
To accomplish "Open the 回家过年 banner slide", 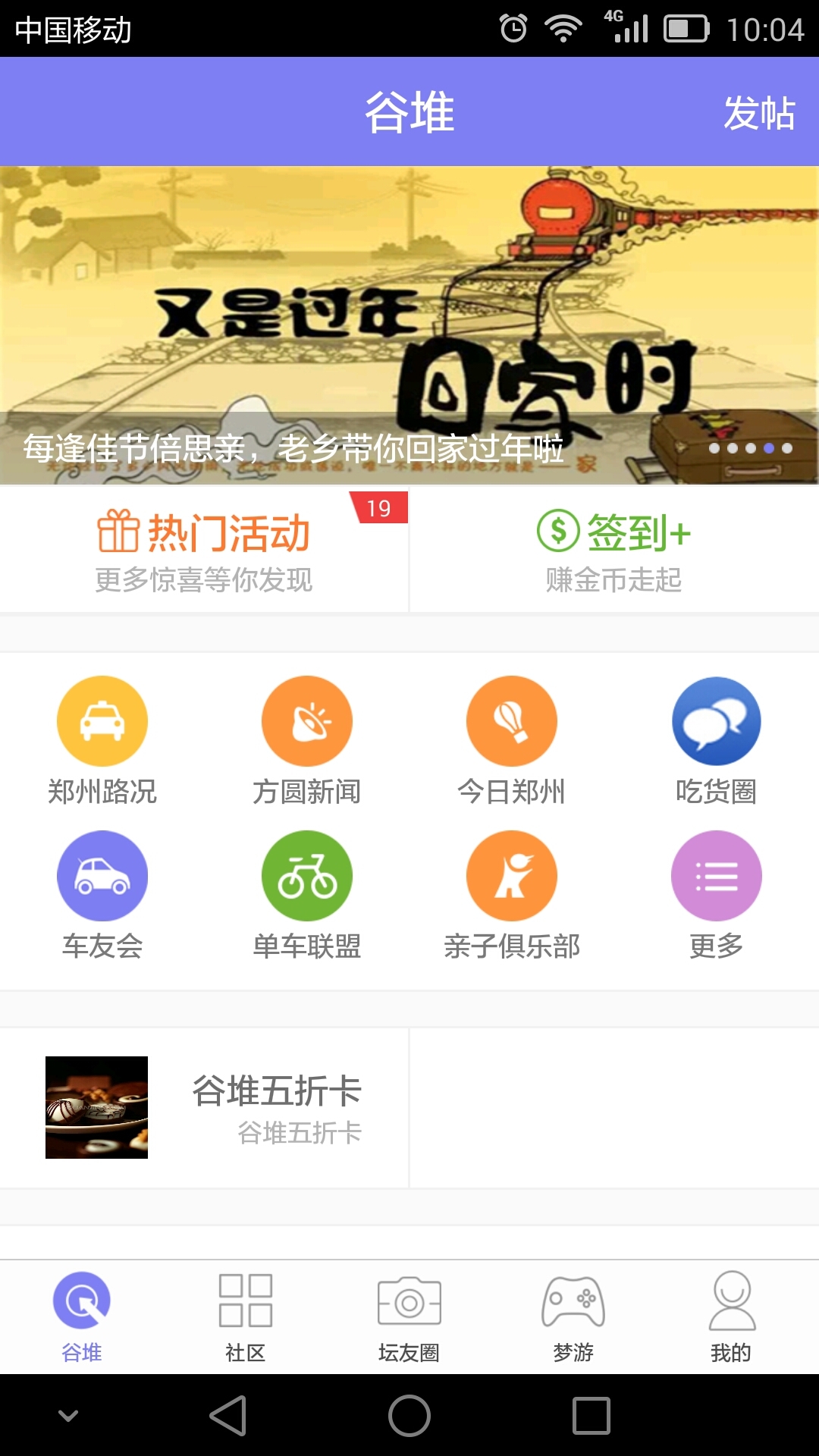I will tap(409, 318).
